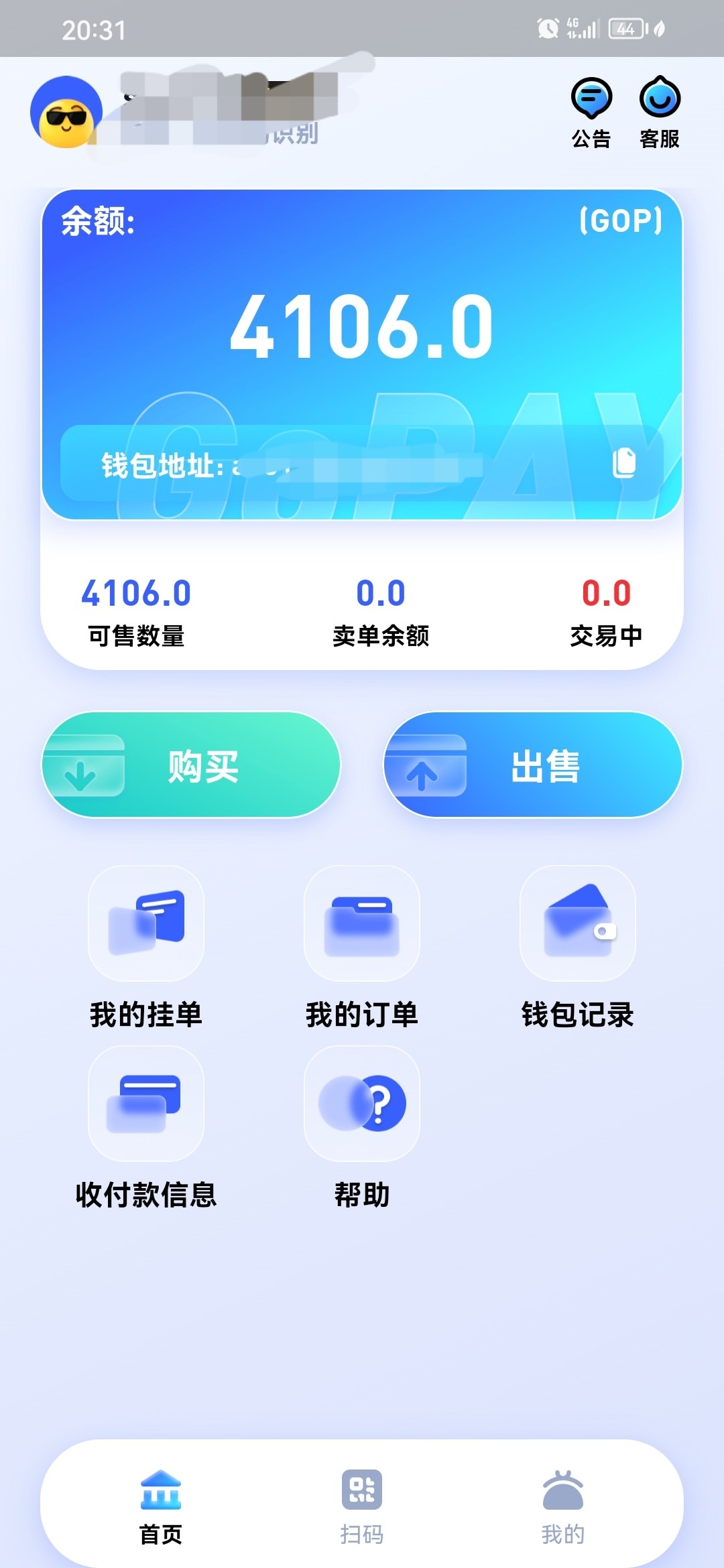The width and height of the screenshot is (724, 1568).
Task: Tap the 购买 buy button
Action: 191,765
